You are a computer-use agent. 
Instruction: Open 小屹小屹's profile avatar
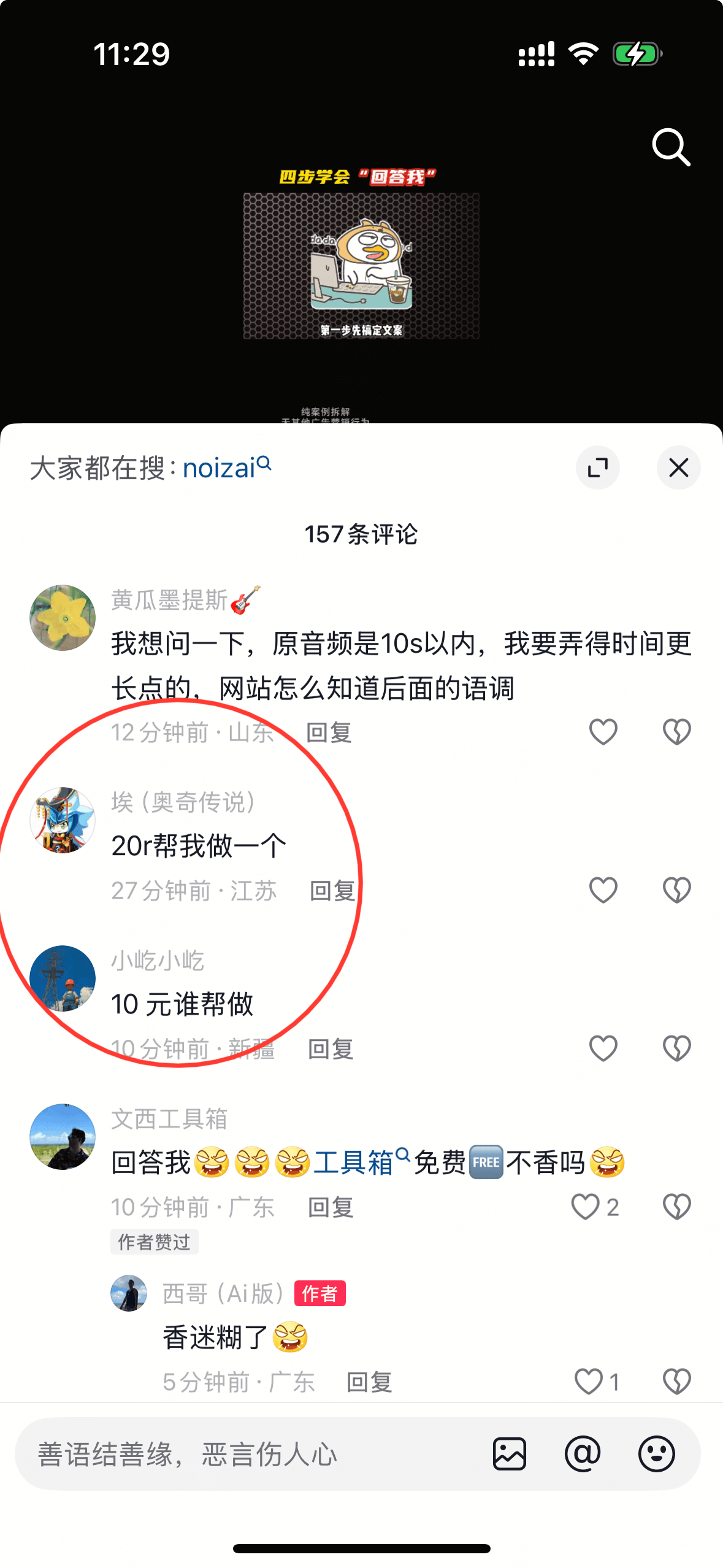tap(63, 978)
